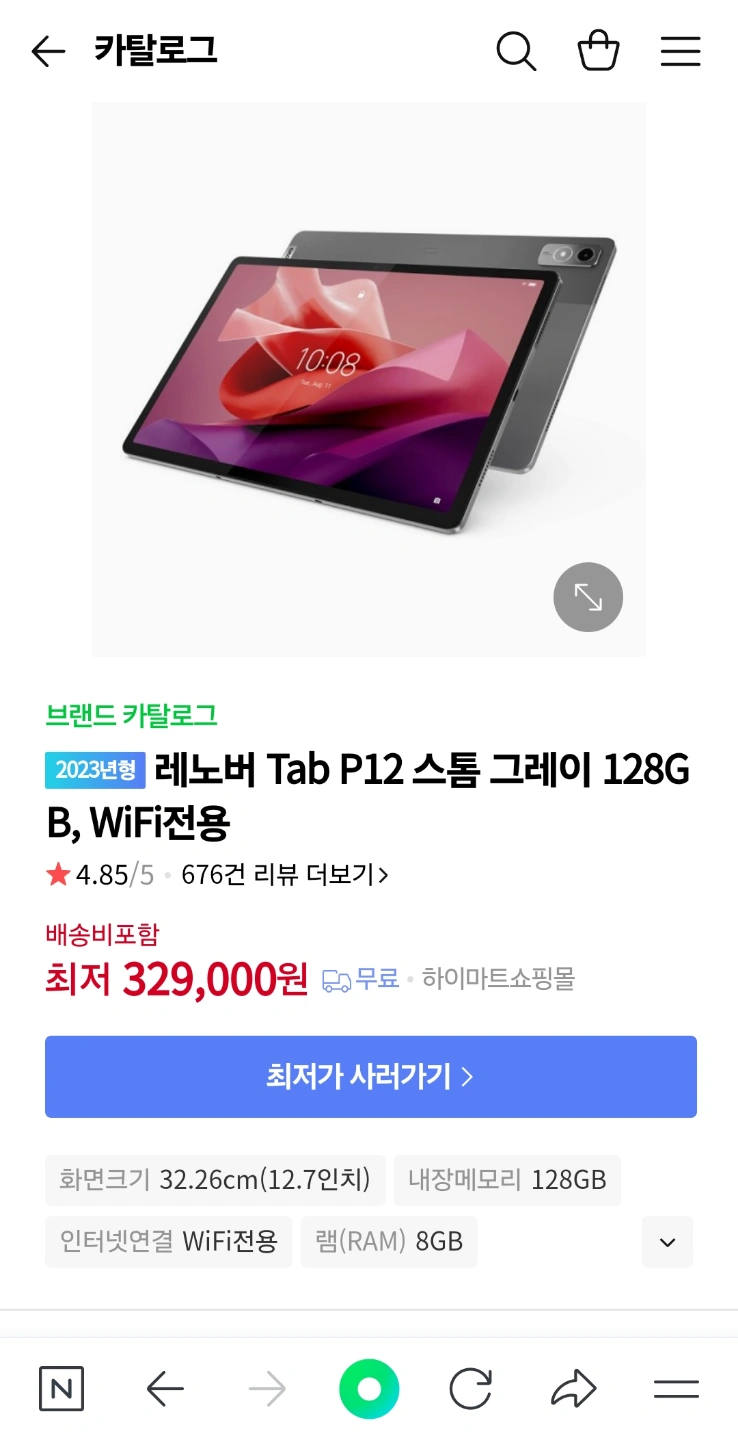Viewport: 738px width, 1440px height.
Task: Open the hamburger menu in header
Action: coord(680,51)
